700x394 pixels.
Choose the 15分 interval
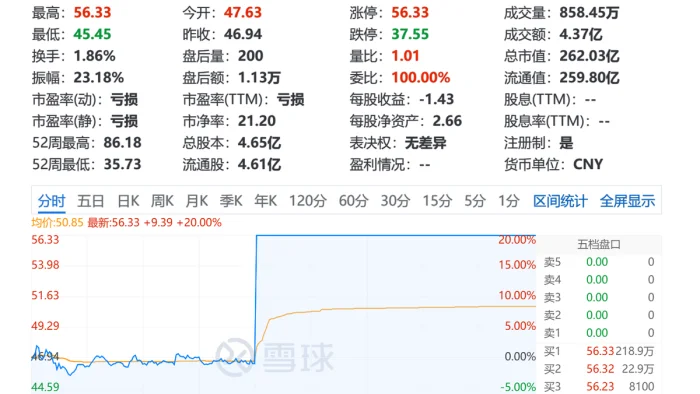coord(438,201)
